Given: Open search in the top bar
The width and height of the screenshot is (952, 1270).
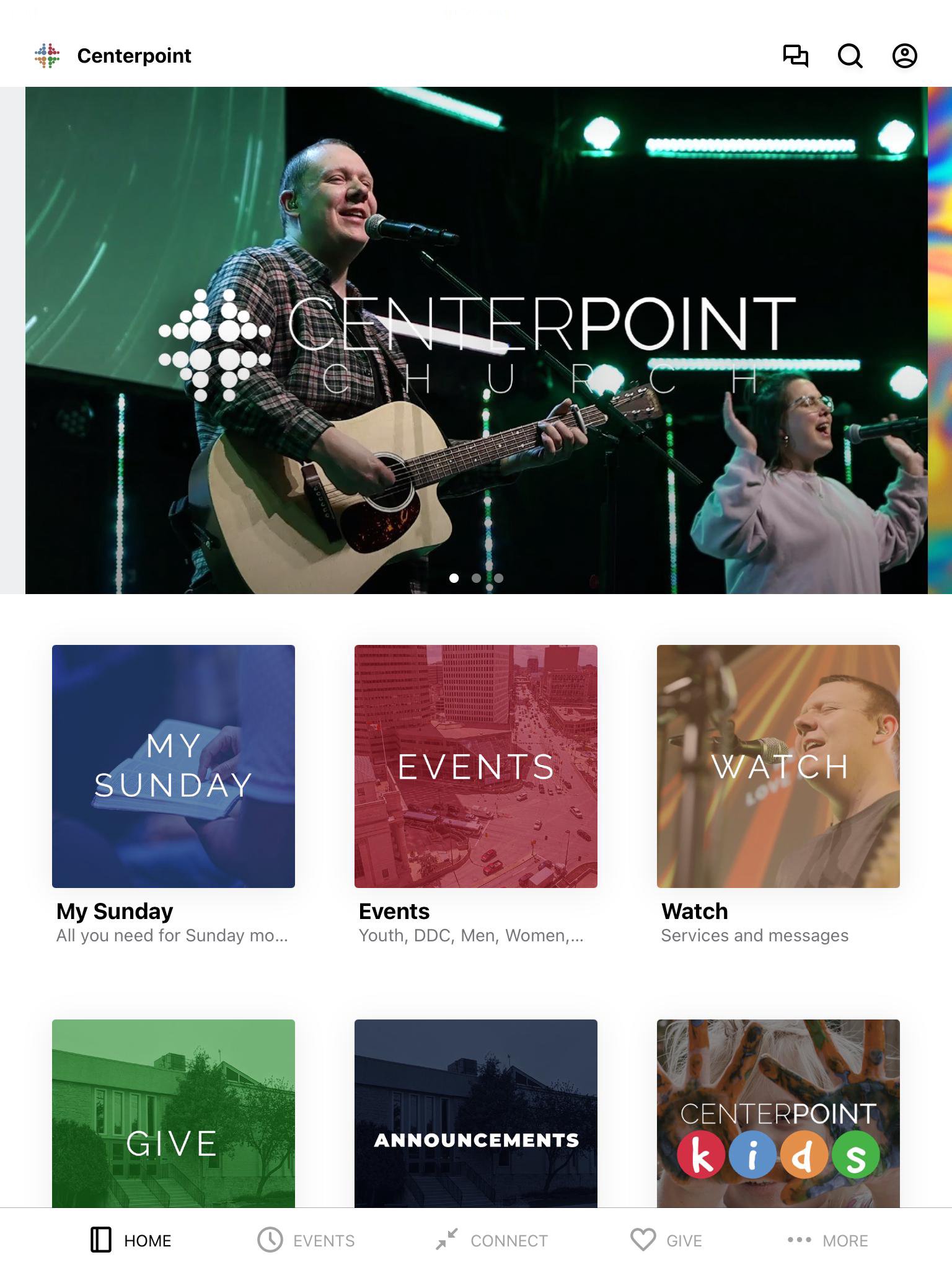Looking at the screenshot, I should click(x=850, y=56).
